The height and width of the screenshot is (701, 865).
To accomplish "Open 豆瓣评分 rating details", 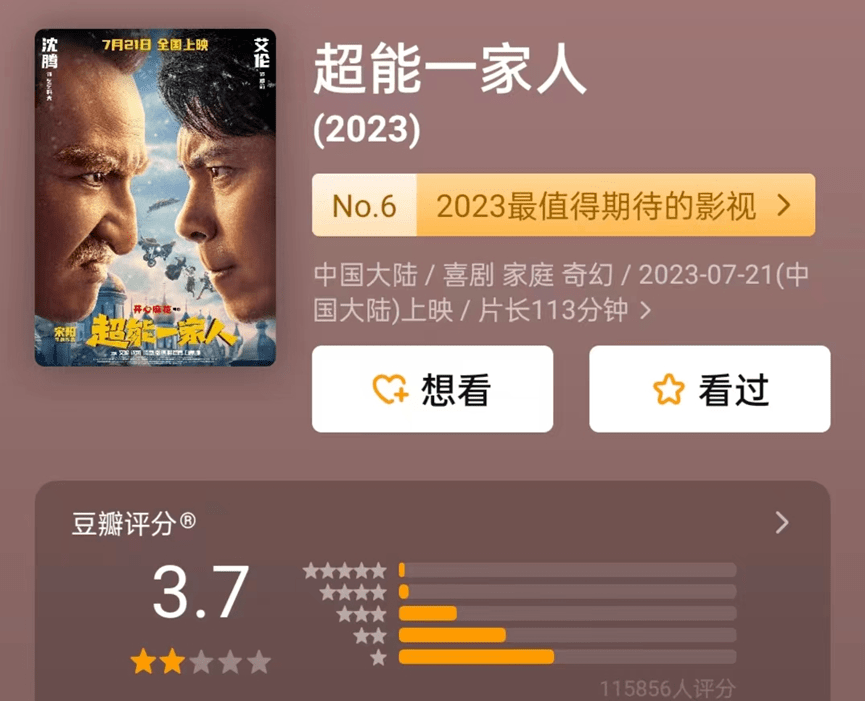I will pyautogui.click(x=782, y=523).
